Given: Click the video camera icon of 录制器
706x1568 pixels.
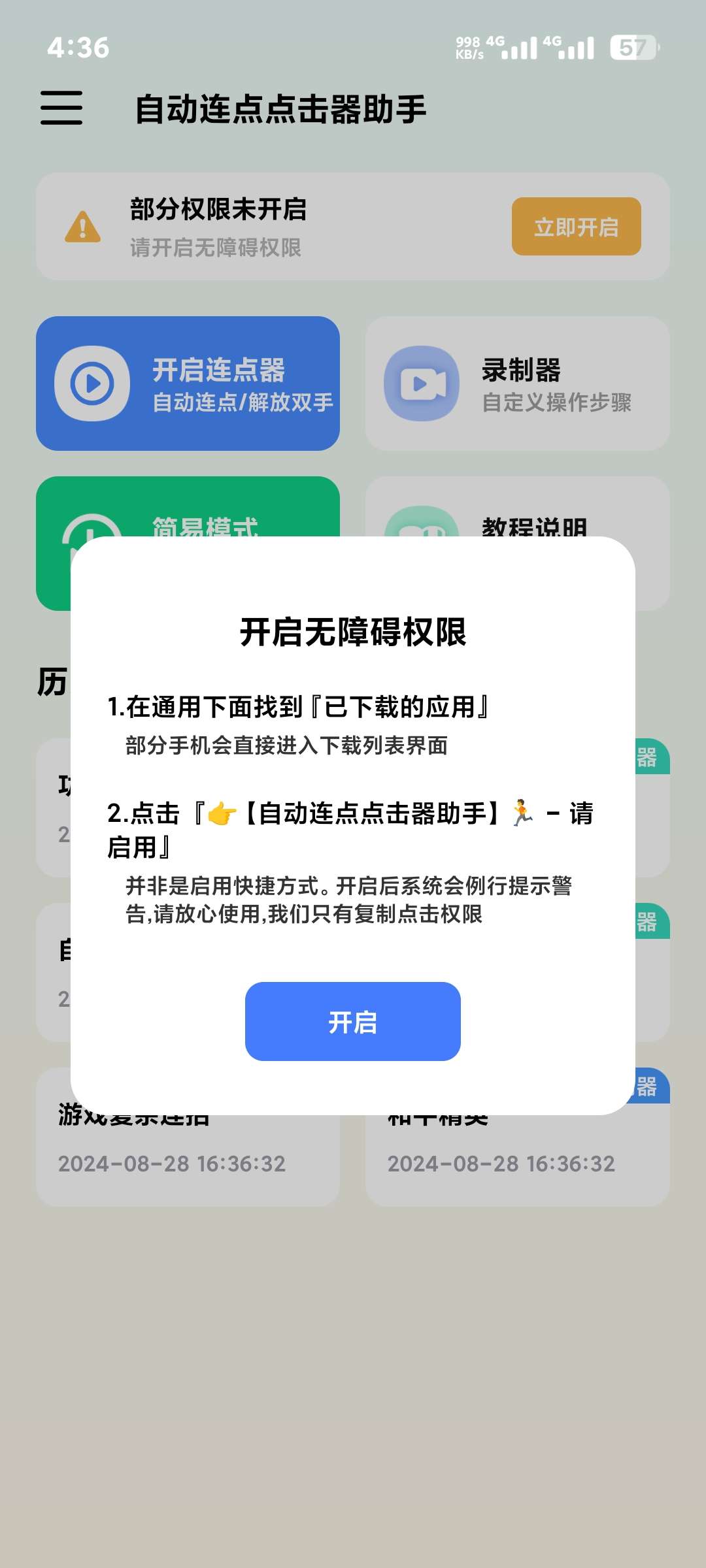Looking at the screenshot, I should point(422,383).
